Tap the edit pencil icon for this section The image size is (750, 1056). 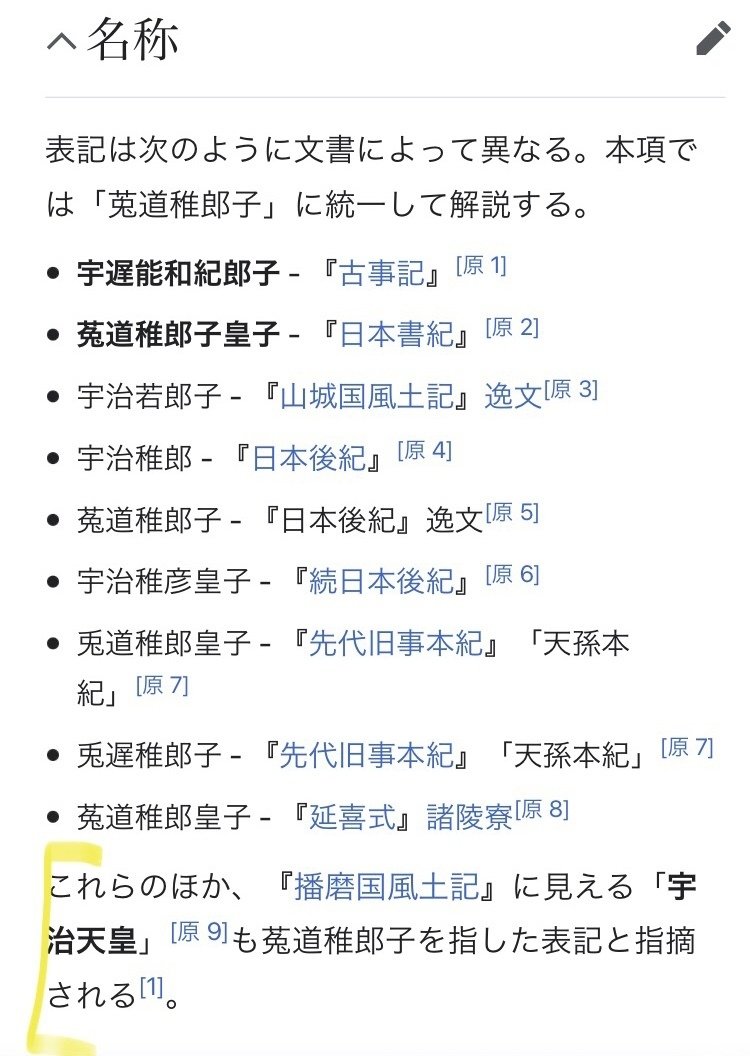click(713, 40)
